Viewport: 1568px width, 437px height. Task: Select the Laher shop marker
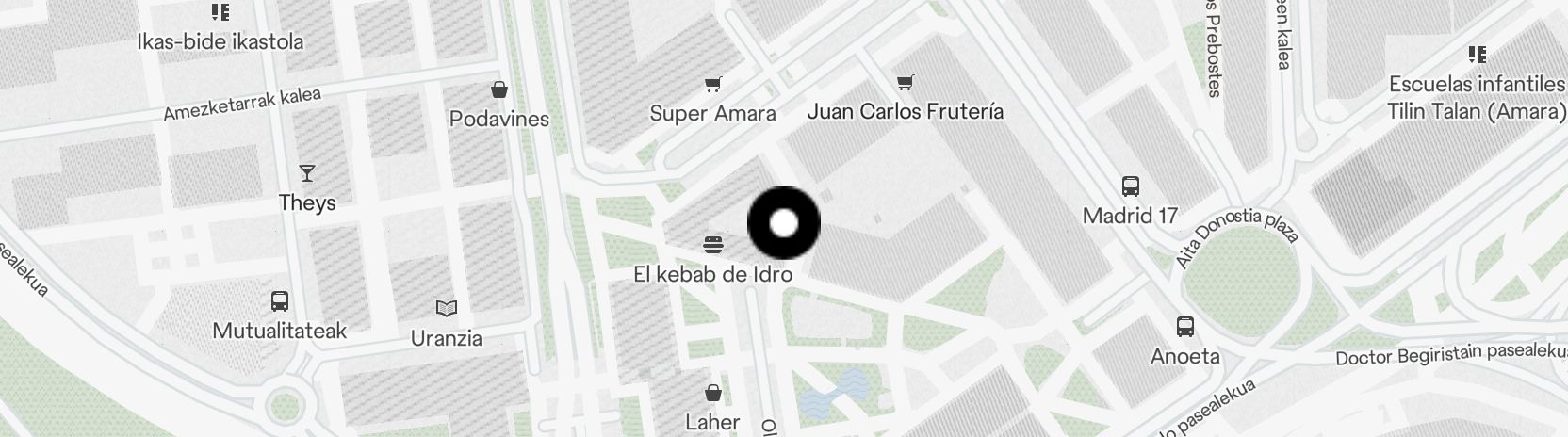pos(713,392)
